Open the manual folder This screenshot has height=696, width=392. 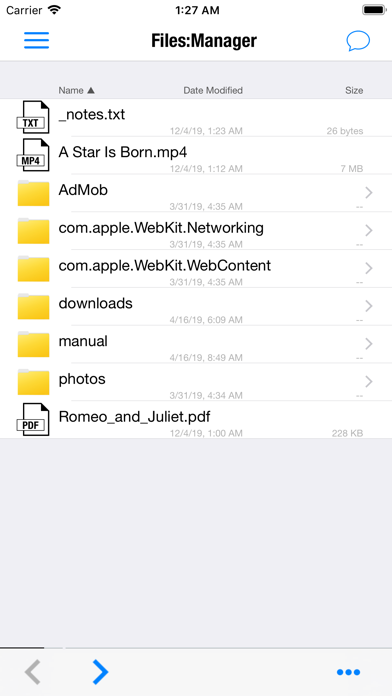[196, 344]
